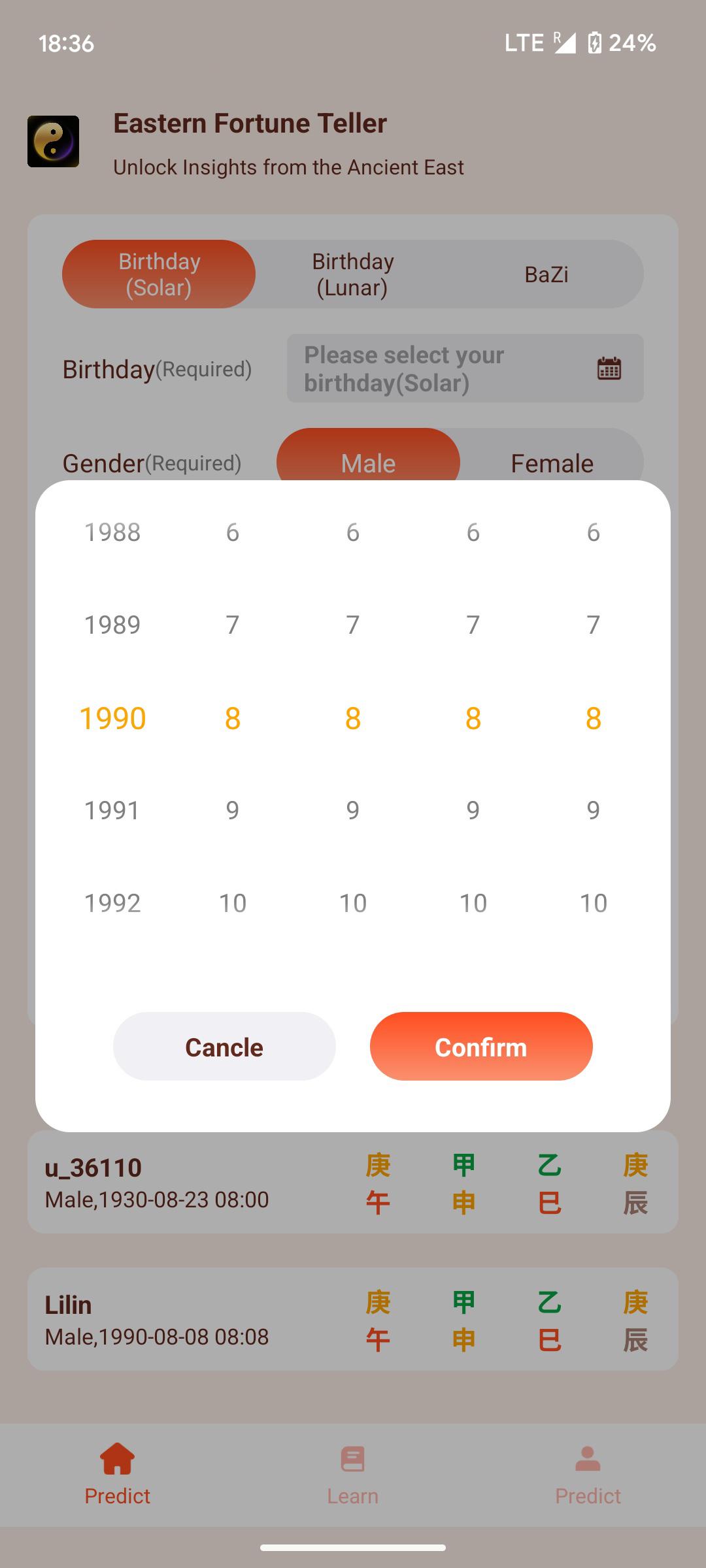The height and width of the screenshot is (1568, 706).
Task: Pick year 1988 from the wheel
Action: [112, 532]
